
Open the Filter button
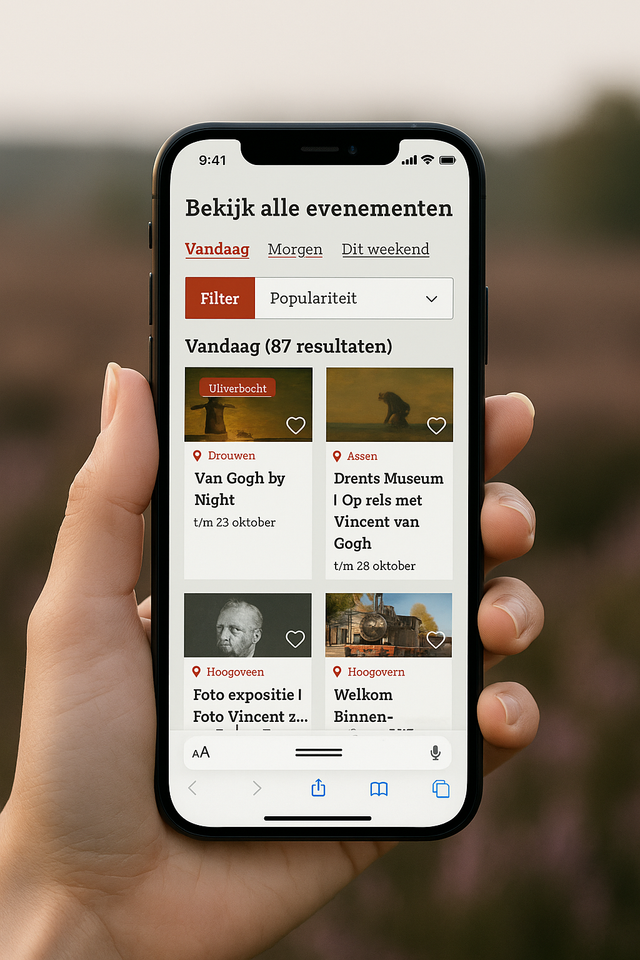click(x=220, y=298)
